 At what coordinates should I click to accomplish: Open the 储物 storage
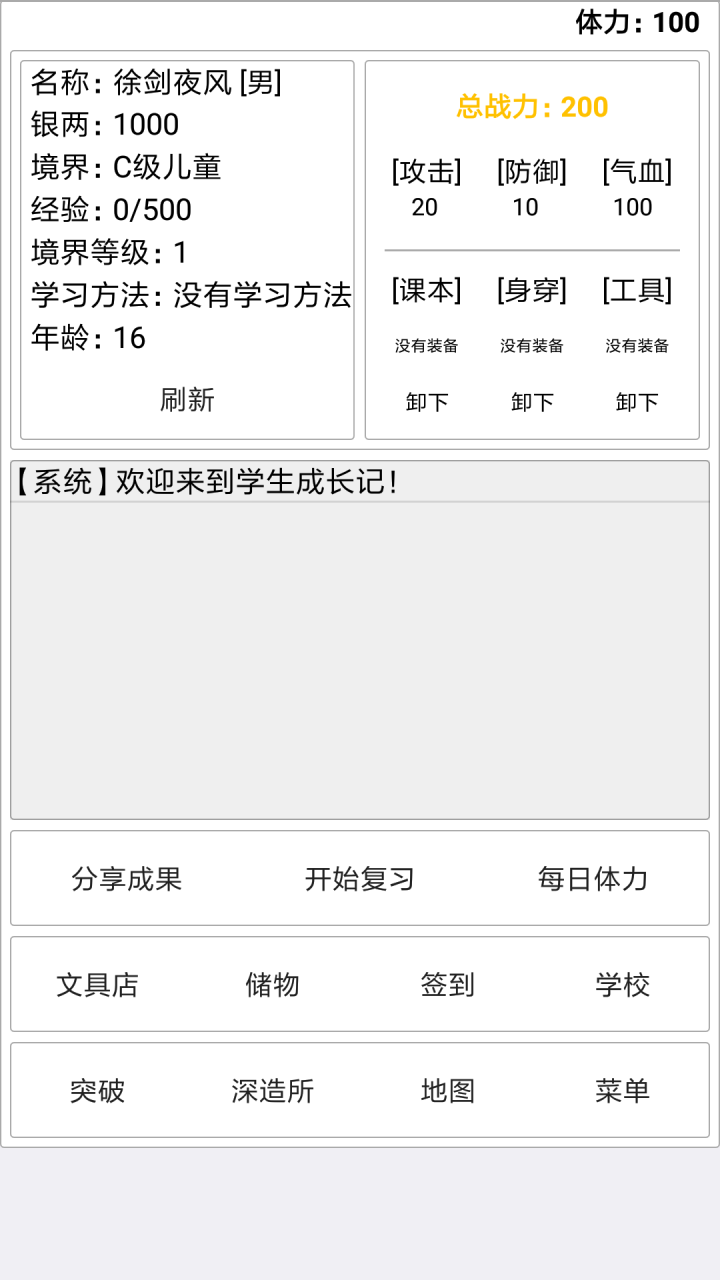pyautogui.click(x=273, y=985)
